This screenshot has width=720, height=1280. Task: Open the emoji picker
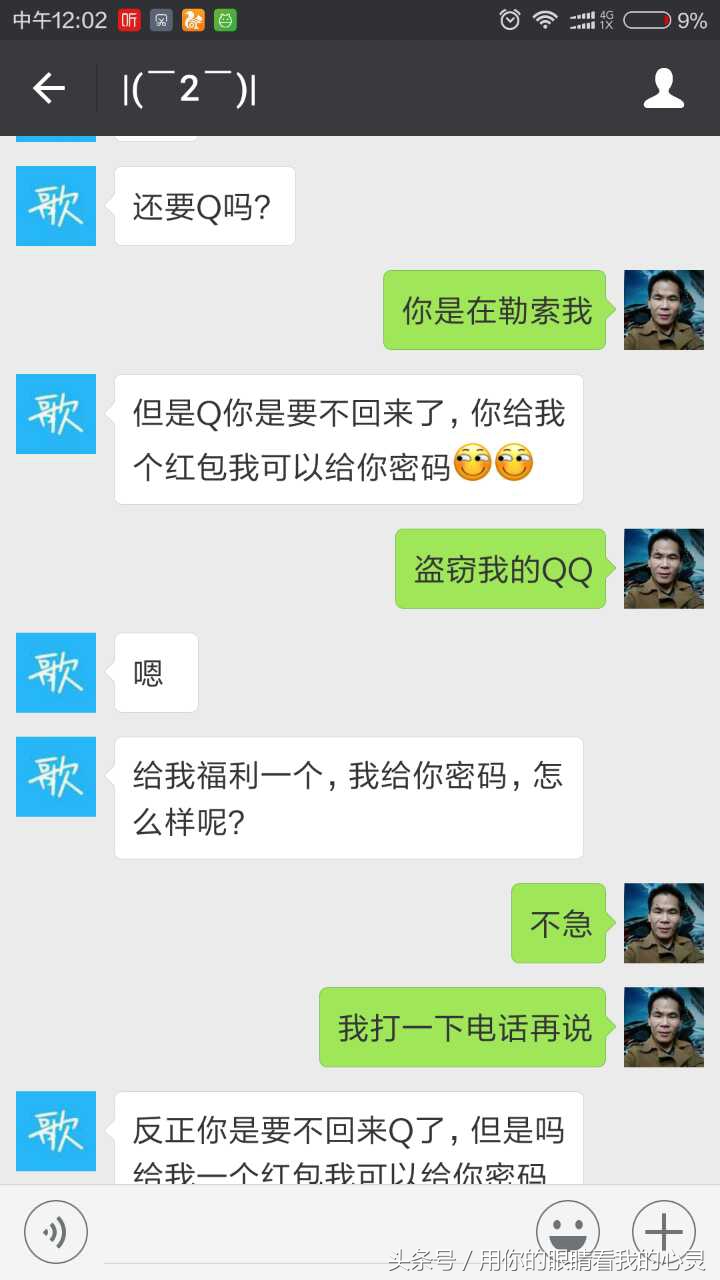pos(567,1231)
